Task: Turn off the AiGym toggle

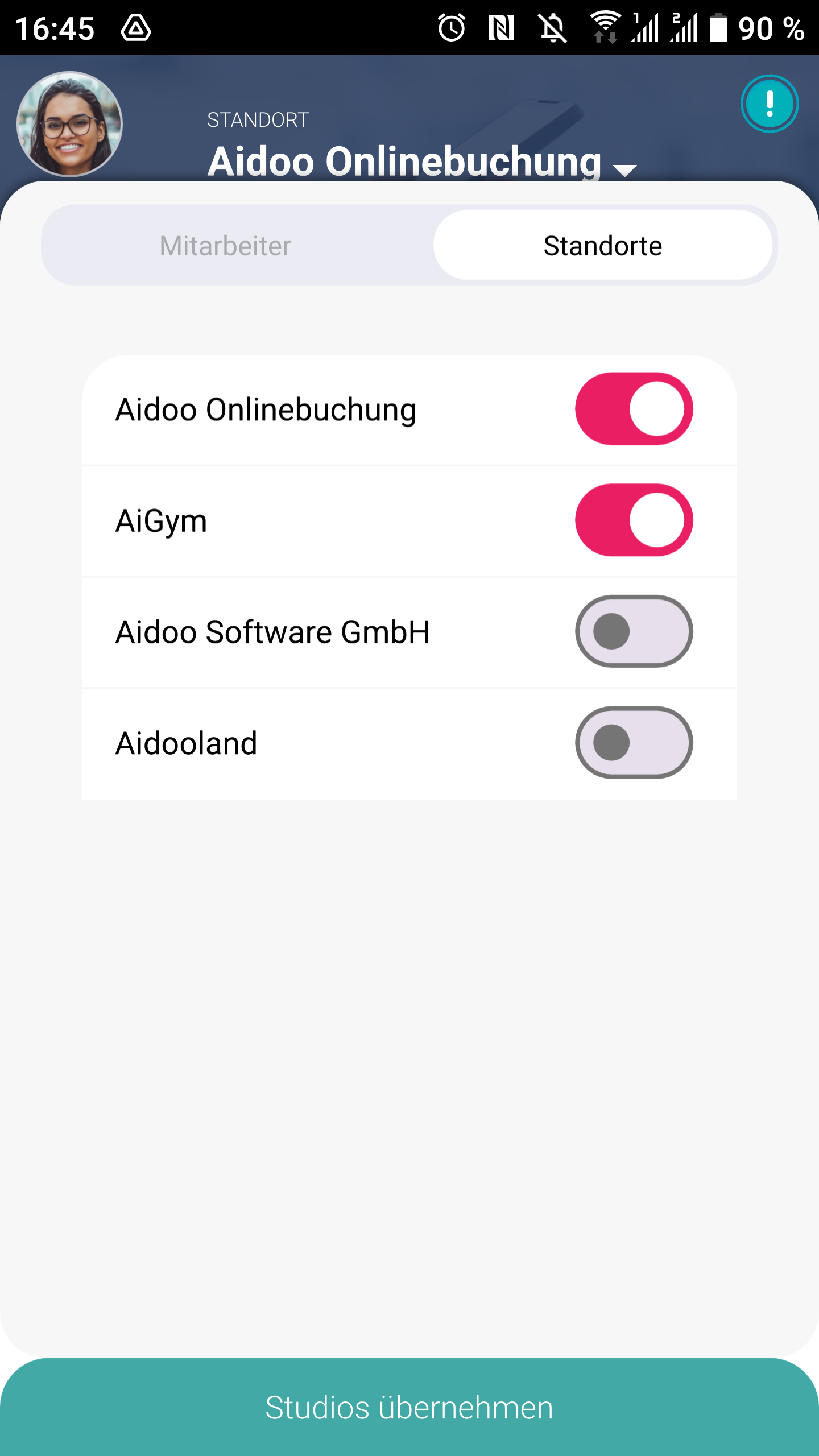Action: coord(634,520)
